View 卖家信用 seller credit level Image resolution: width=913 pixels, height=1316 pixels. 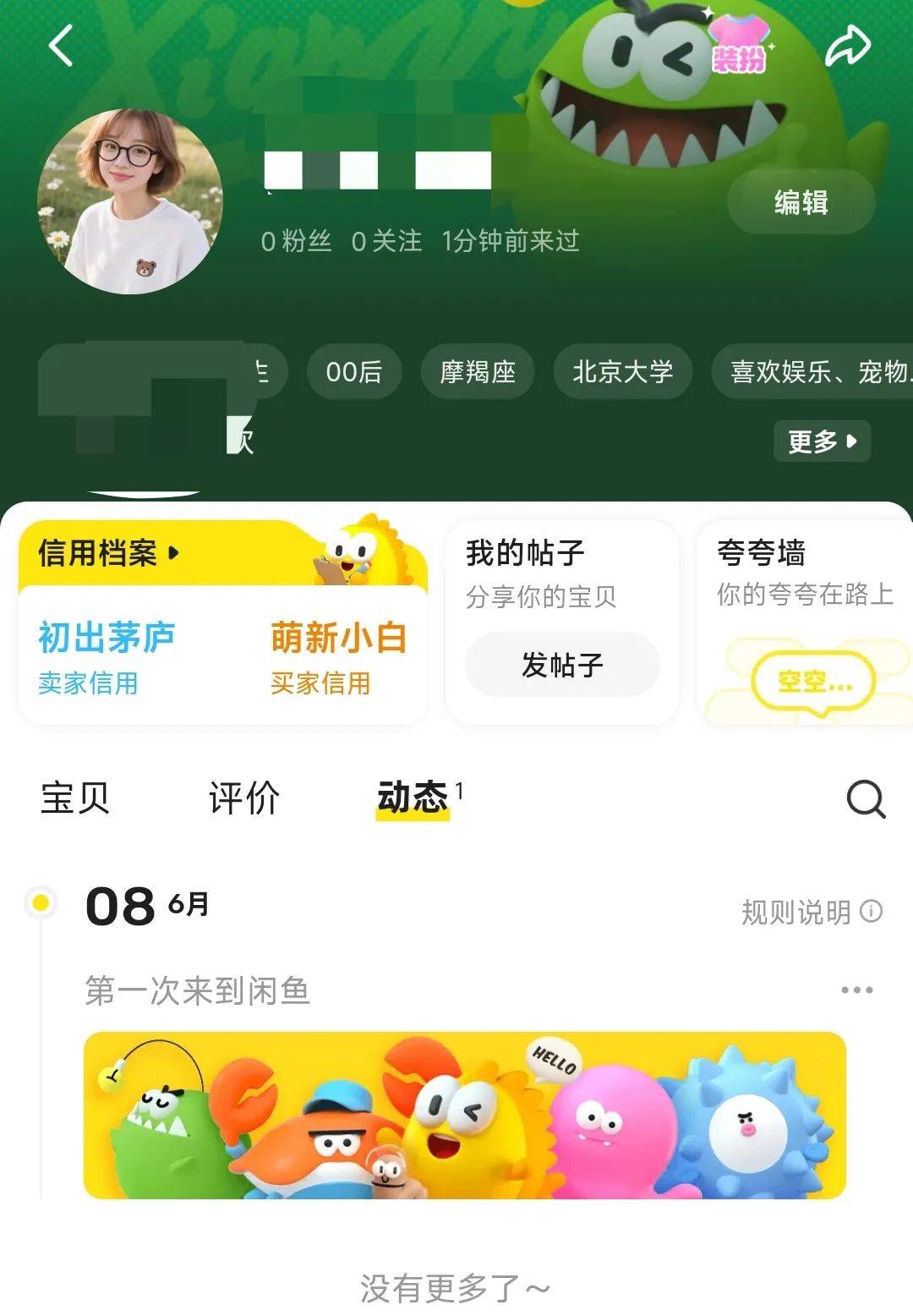[x=106, y=657]
